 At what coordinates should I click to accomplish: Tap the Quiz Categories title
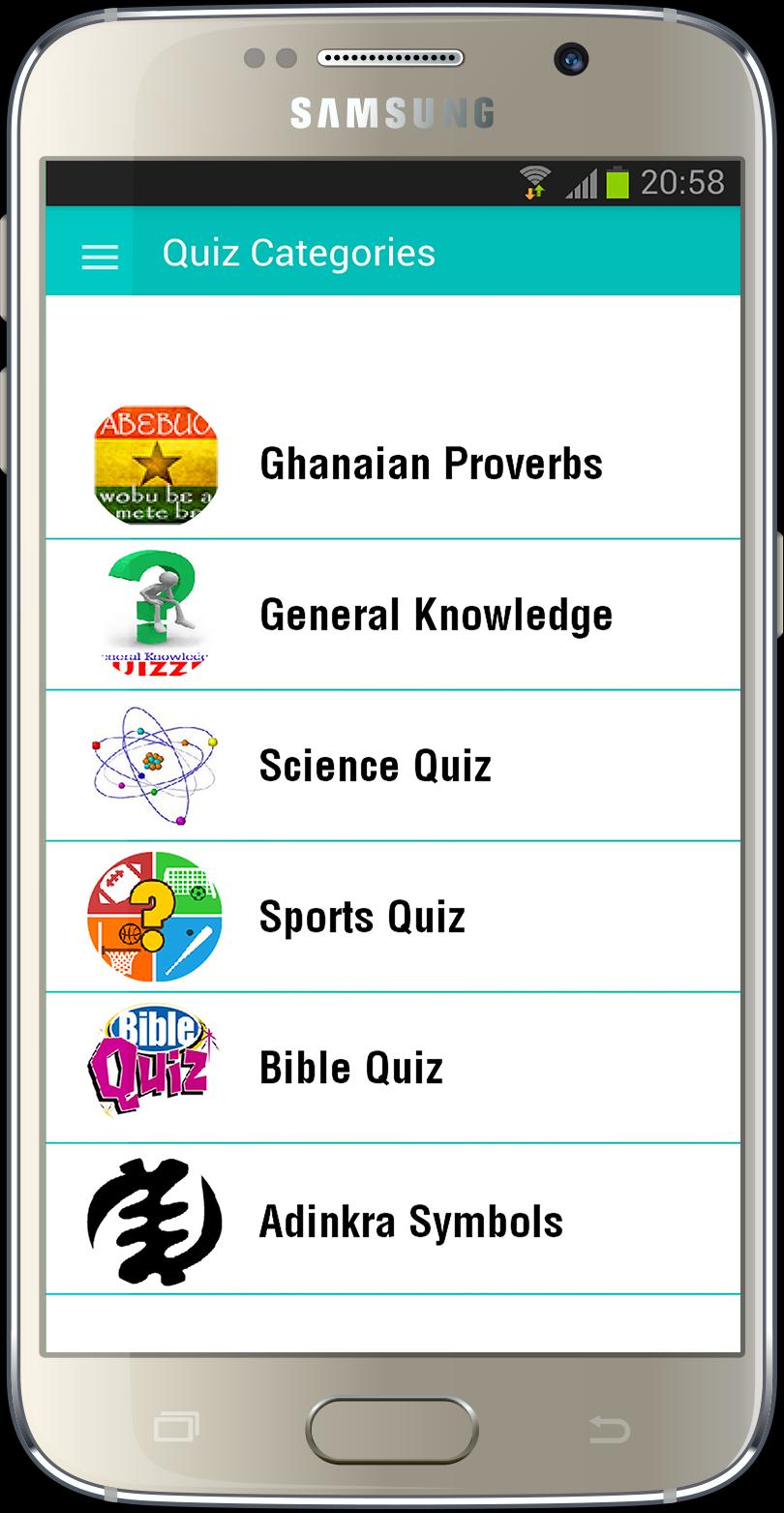[x=298, y=254]
